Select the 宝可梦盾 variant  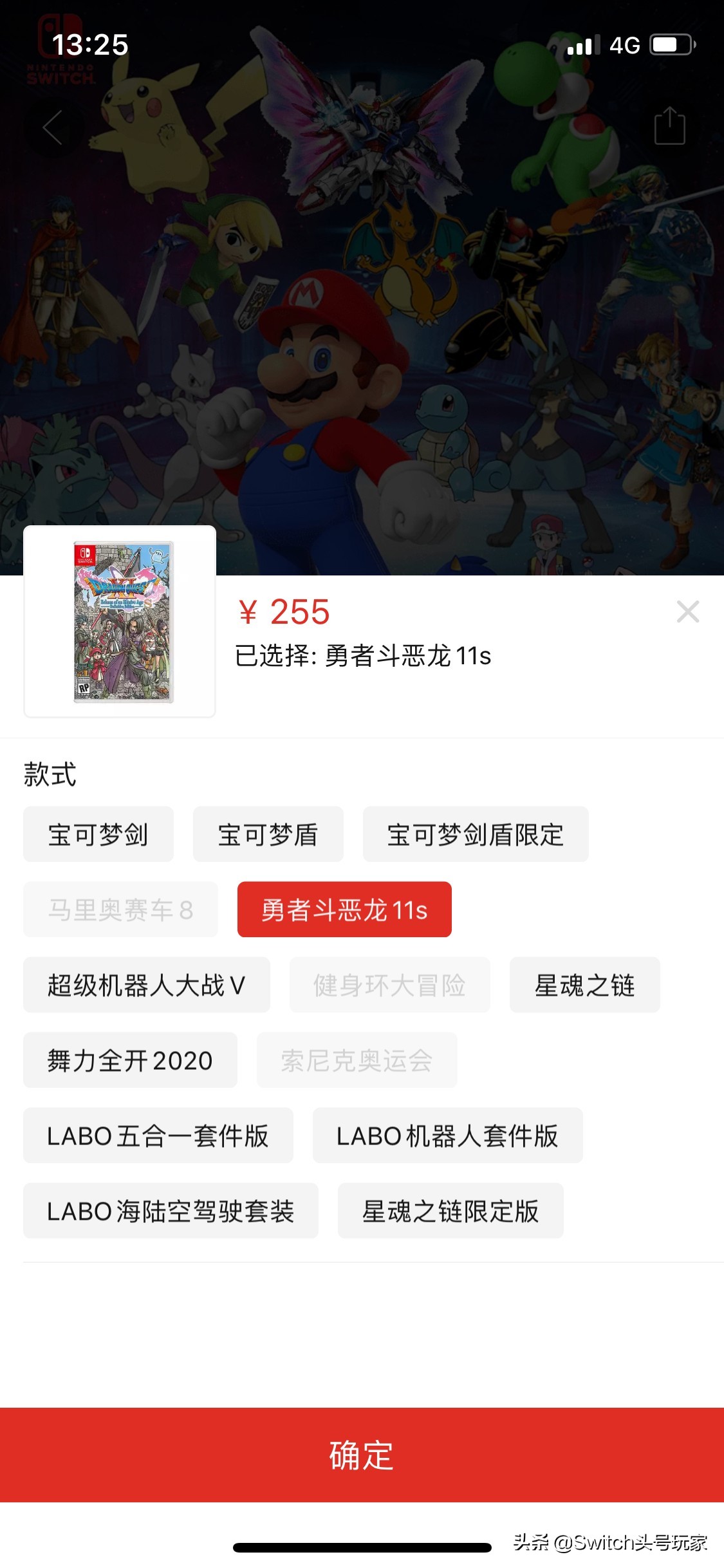(267, 833)
